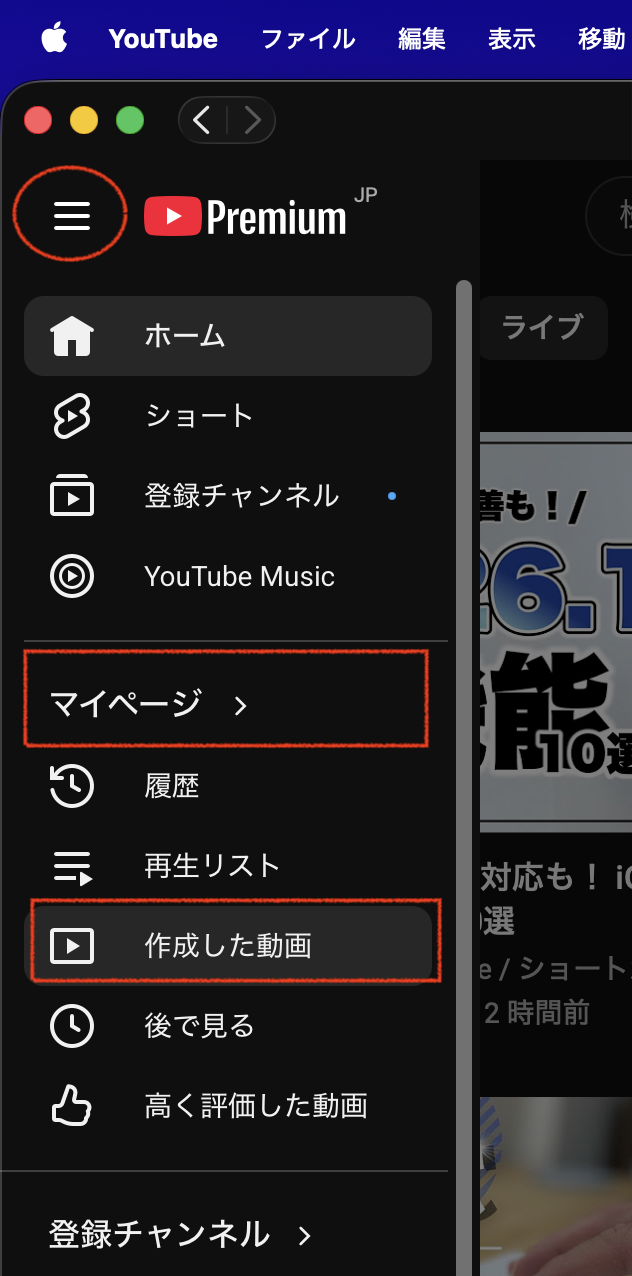Image resolution: width=632 pixels, height=1276 pixels.
Task: Open 作成した動画 your videos
Action: [x=227, y=945]
